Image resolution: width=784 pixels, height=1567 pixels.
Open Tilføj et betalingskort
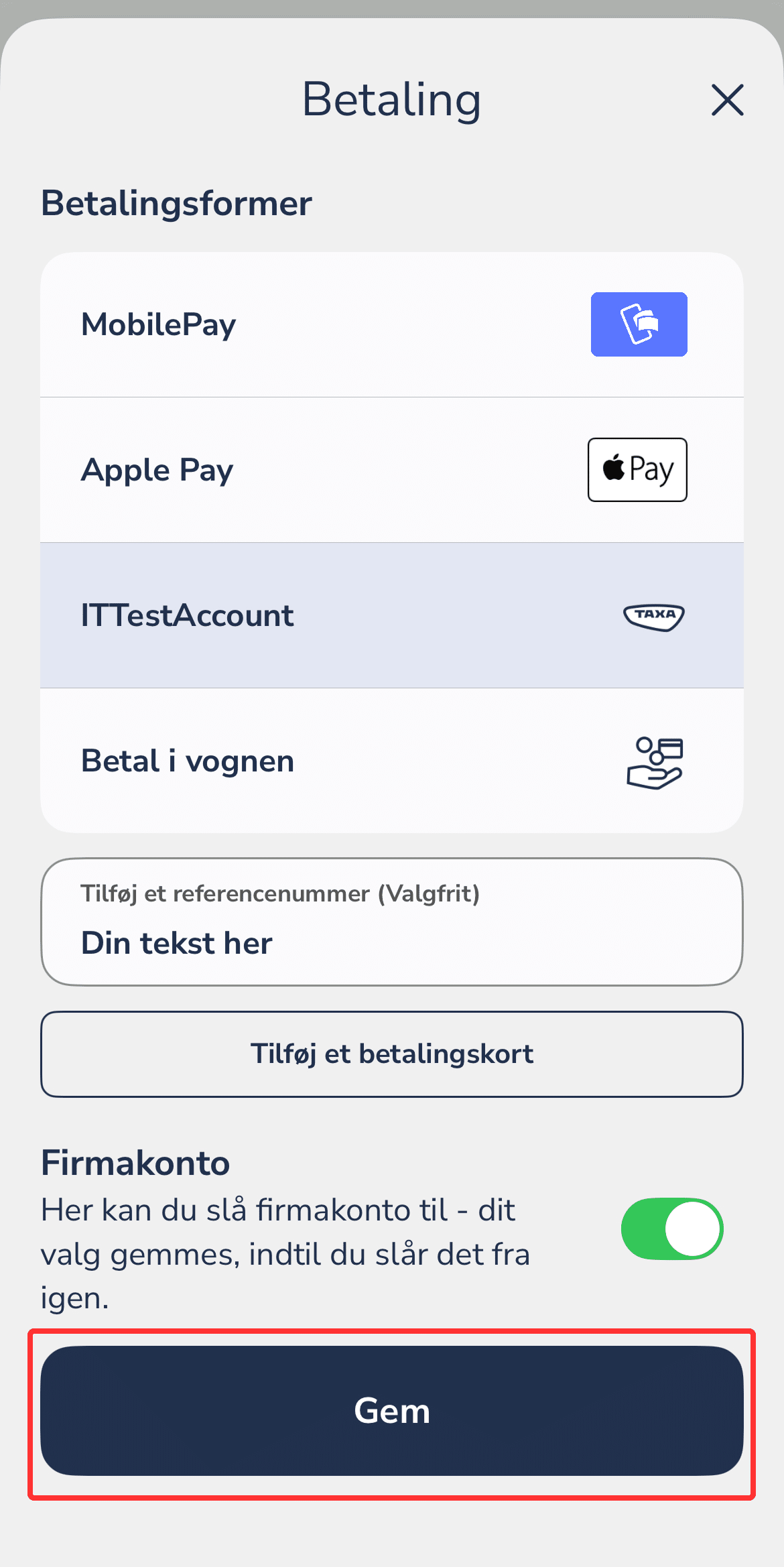pos(392,1054)
